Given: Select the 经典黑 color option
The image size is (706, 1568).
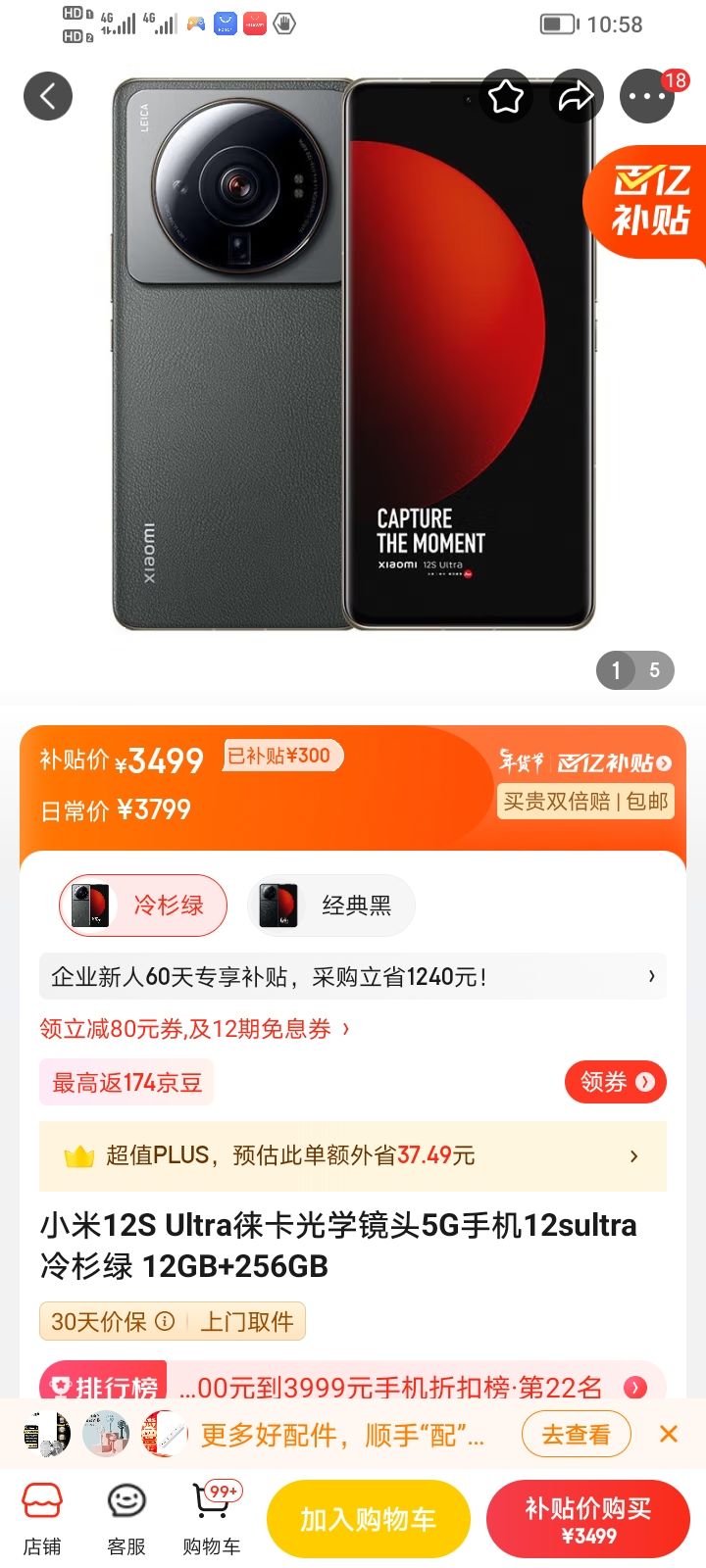Looking at the screenshot, I should [331, 906].
